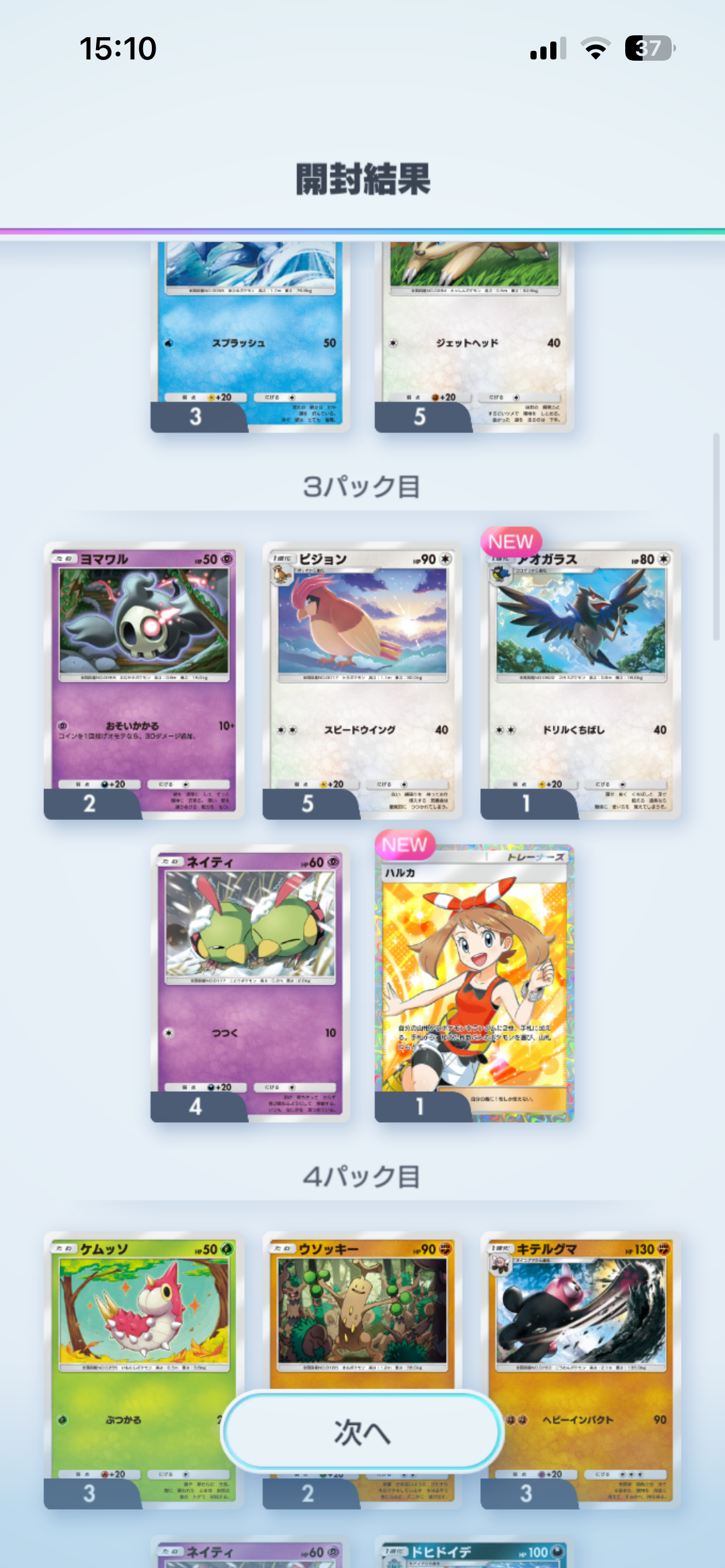Select the キテルグマ card
The image size is (725, 1568).
[x=580, y=1331]
